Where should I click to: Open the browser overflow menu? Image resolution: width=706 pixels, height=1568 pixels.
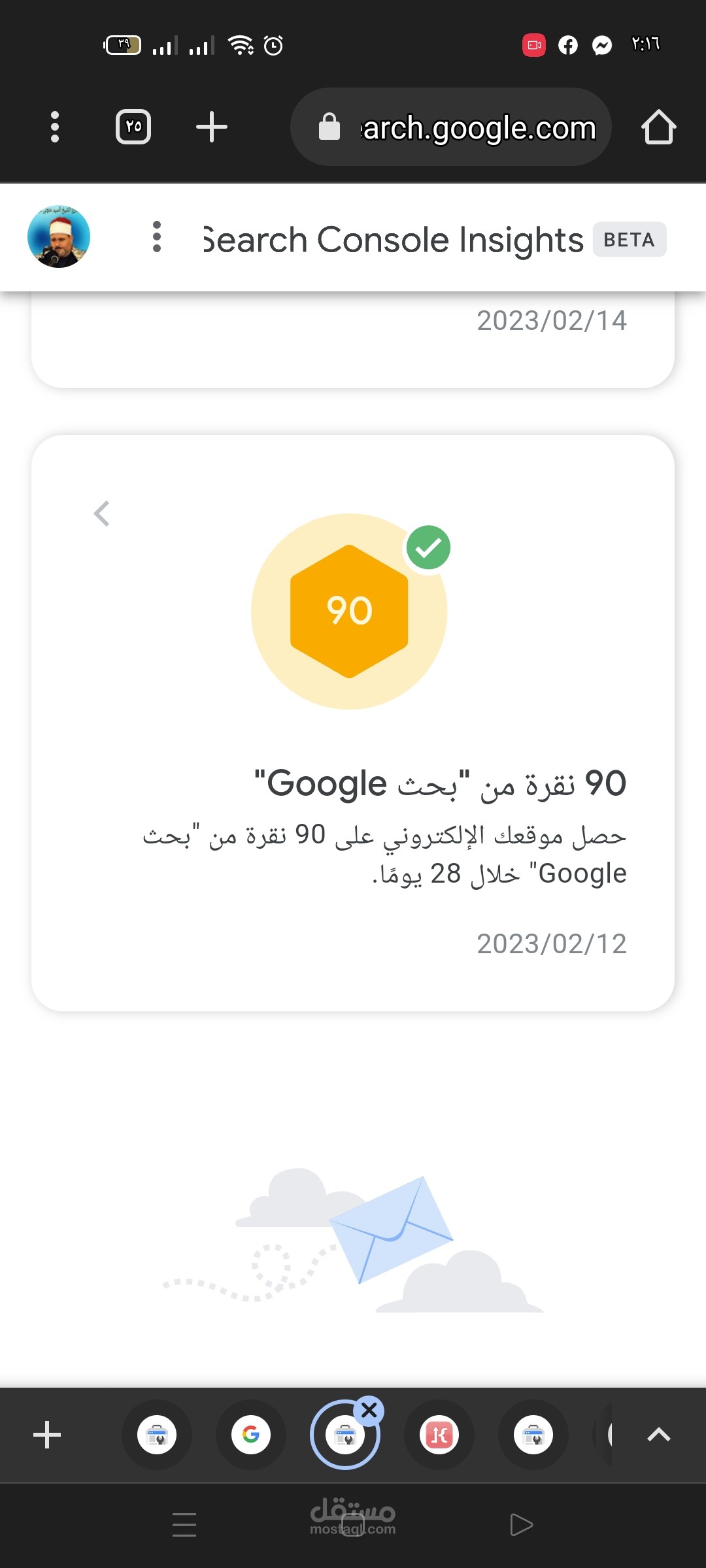click(55, 127)
